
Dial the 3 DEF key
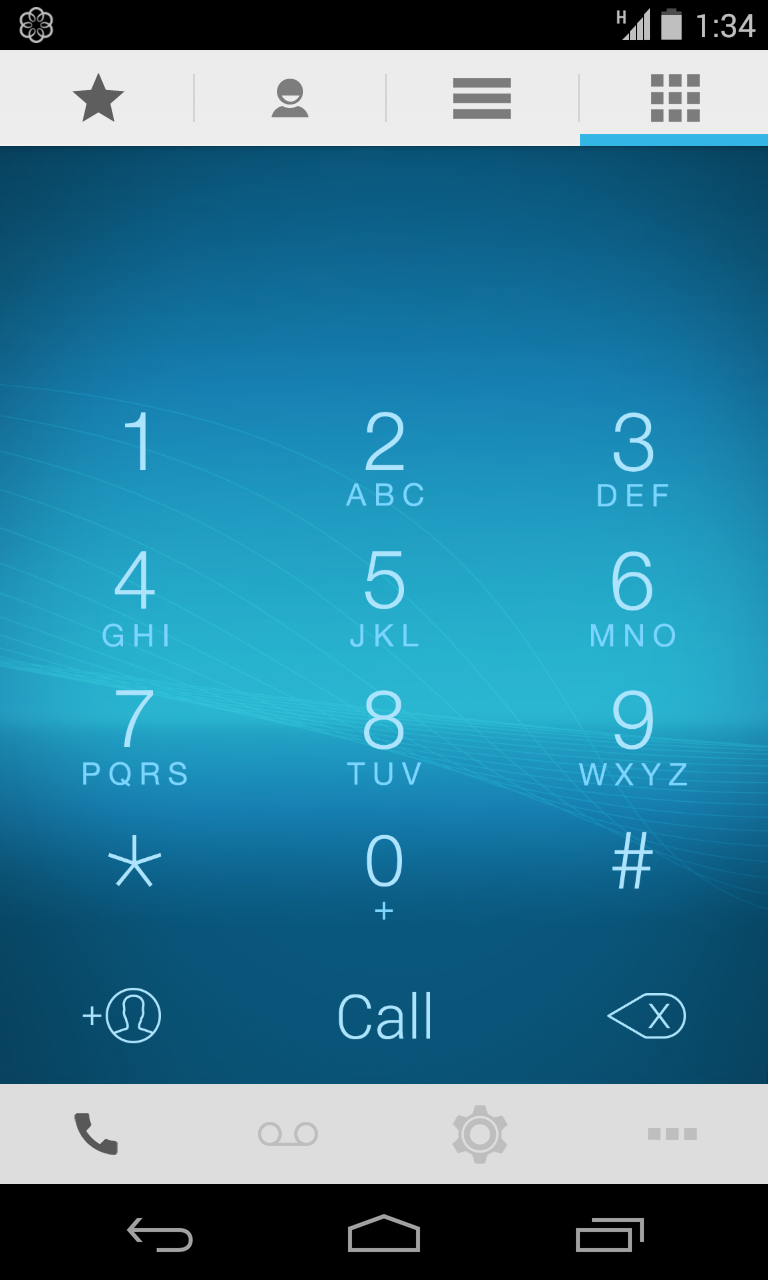pyautogui.click(x=633, y=458)
